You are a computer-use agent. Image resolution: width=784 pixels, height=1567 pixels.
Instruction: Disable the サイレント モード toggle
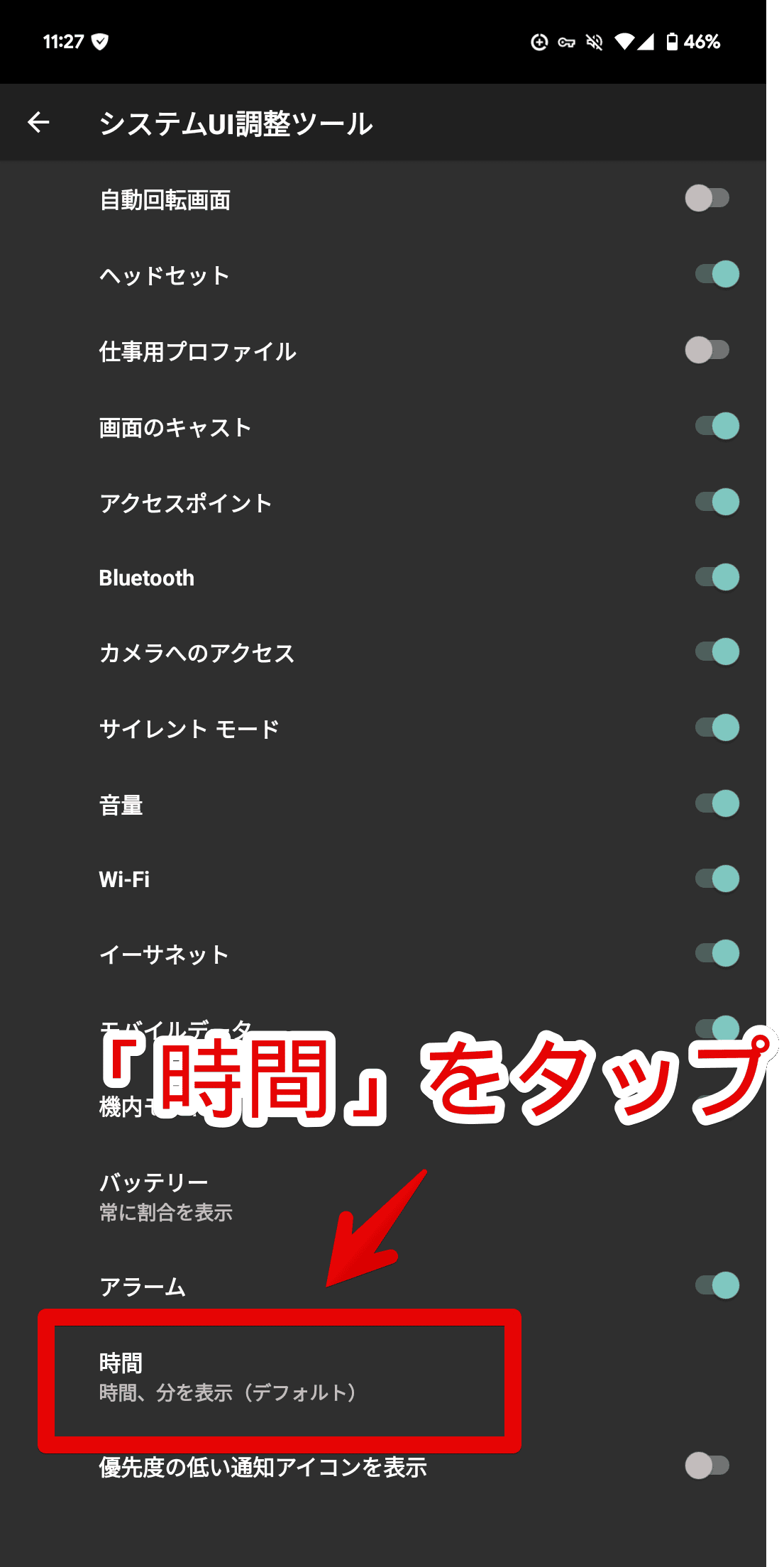coord(717,727)
